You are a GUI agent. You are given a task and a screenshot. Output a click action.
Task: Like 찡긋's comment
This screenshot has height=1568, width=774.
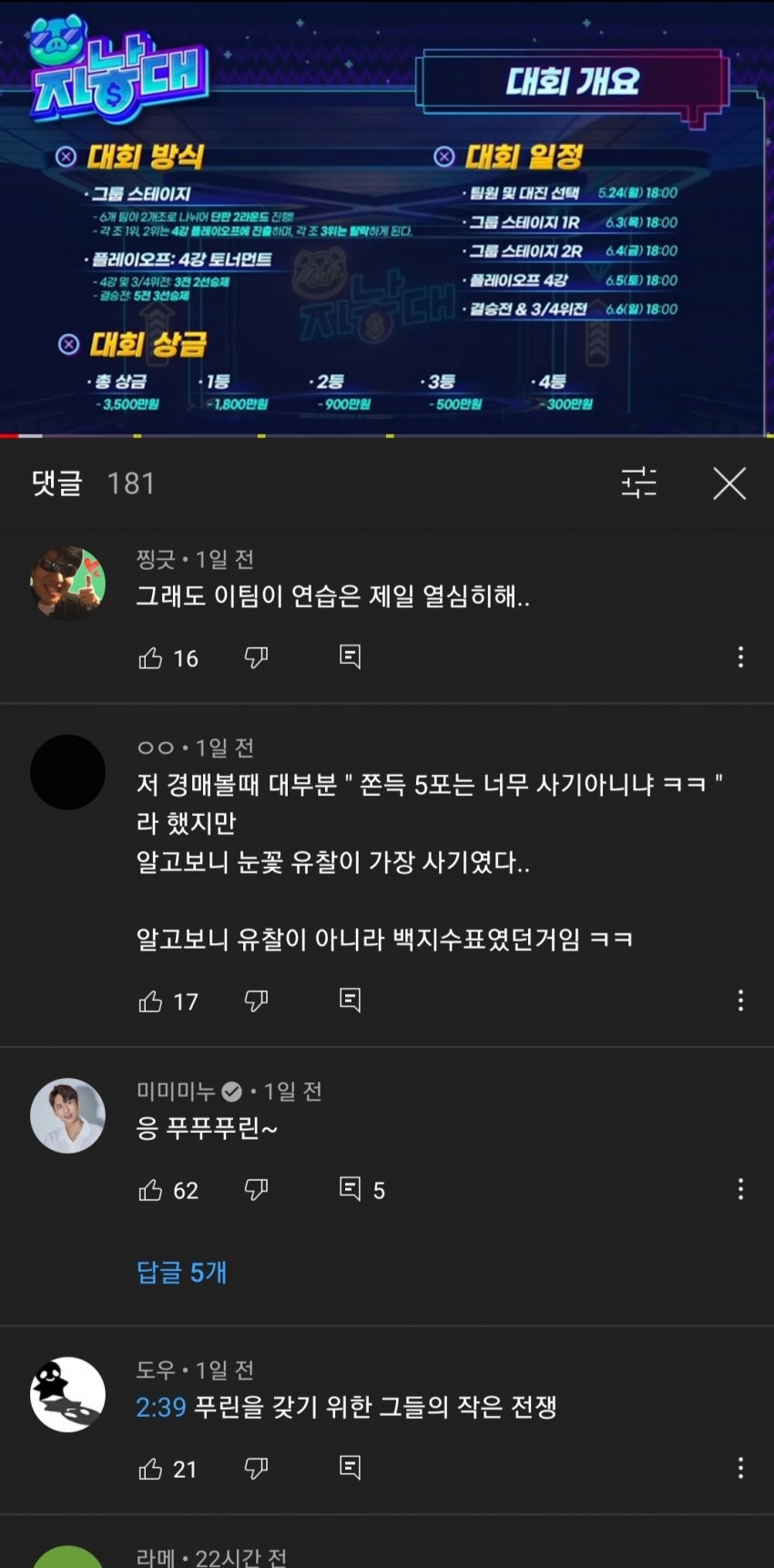pyautogui.click(x=151, y=657)
